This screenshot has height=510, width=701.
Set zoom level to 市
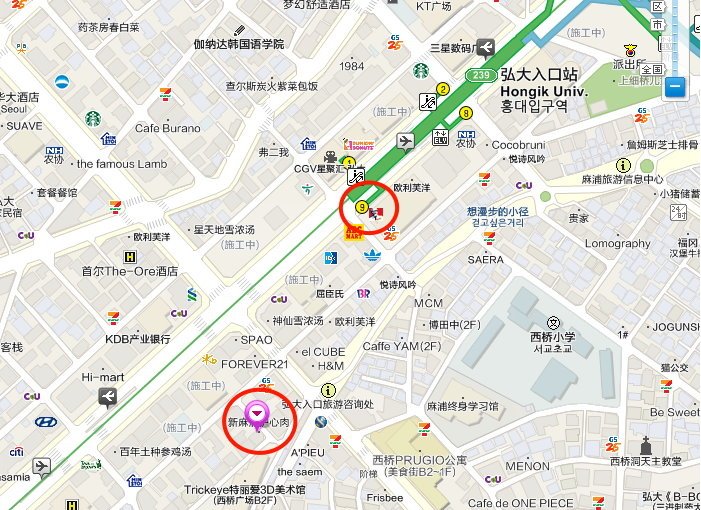point(657,25)
